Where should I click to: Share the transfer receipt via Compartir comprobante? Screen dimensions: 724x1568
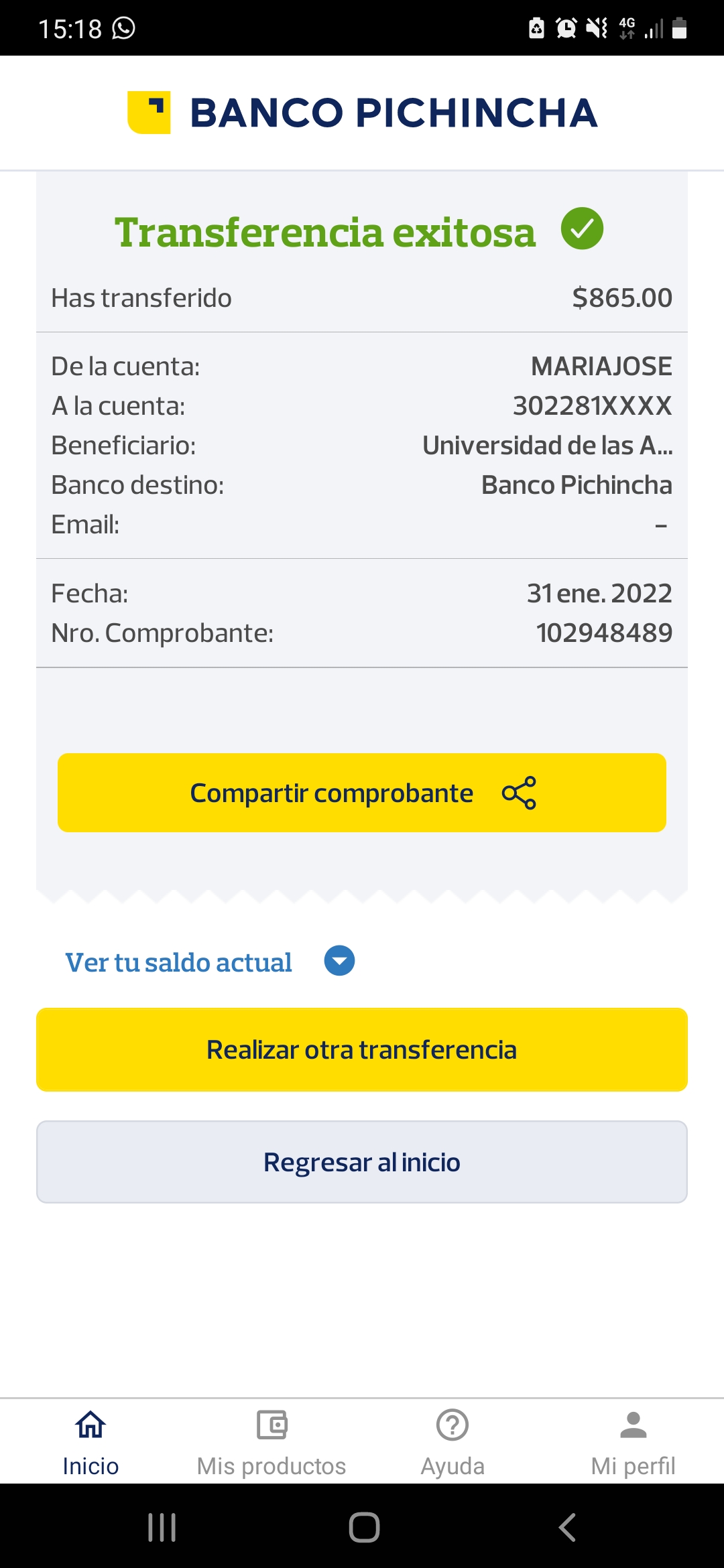click(x=362, y=793)
